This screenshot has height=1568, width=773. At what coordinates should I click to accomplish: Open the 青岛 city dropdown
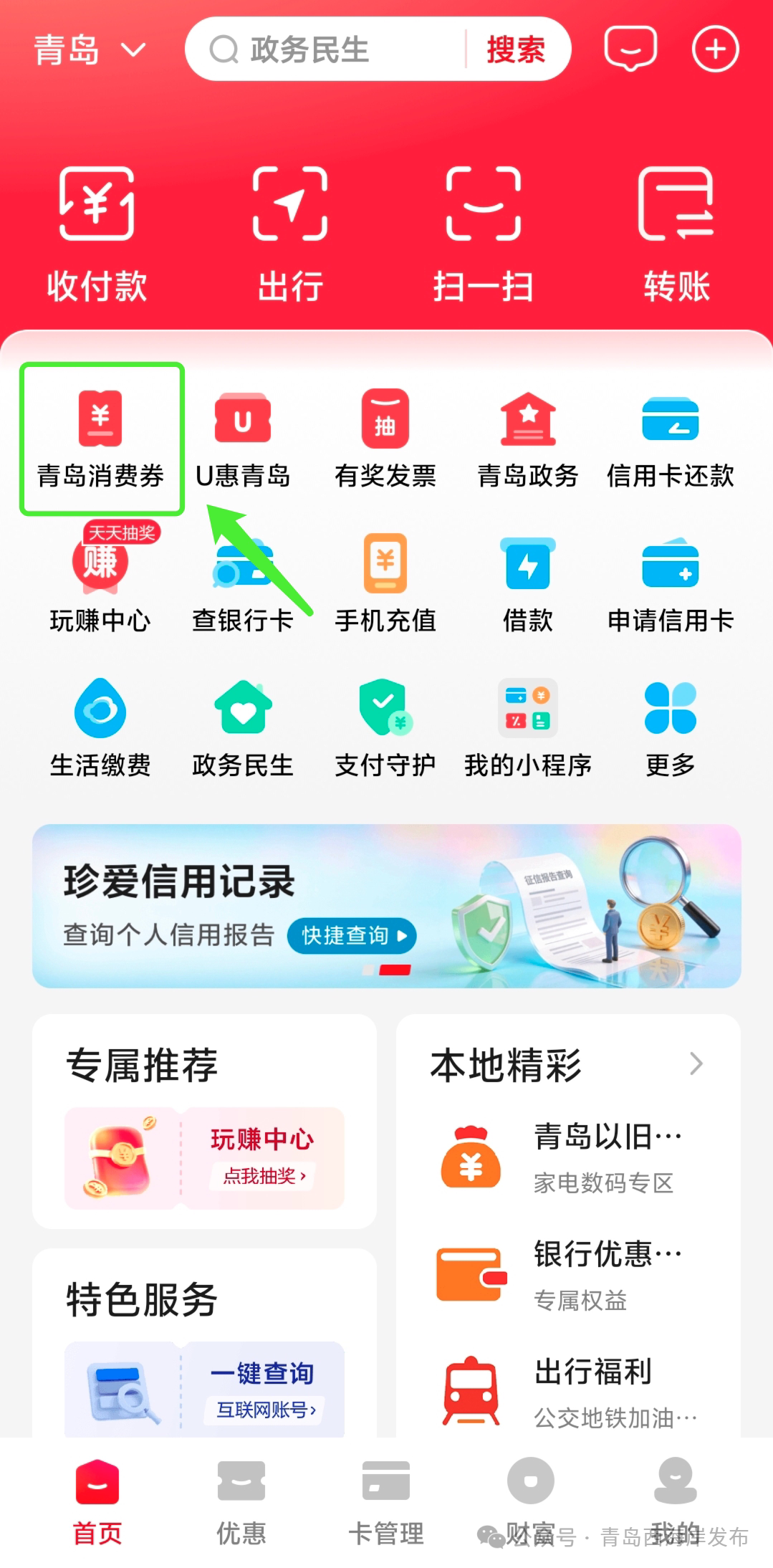90,50
